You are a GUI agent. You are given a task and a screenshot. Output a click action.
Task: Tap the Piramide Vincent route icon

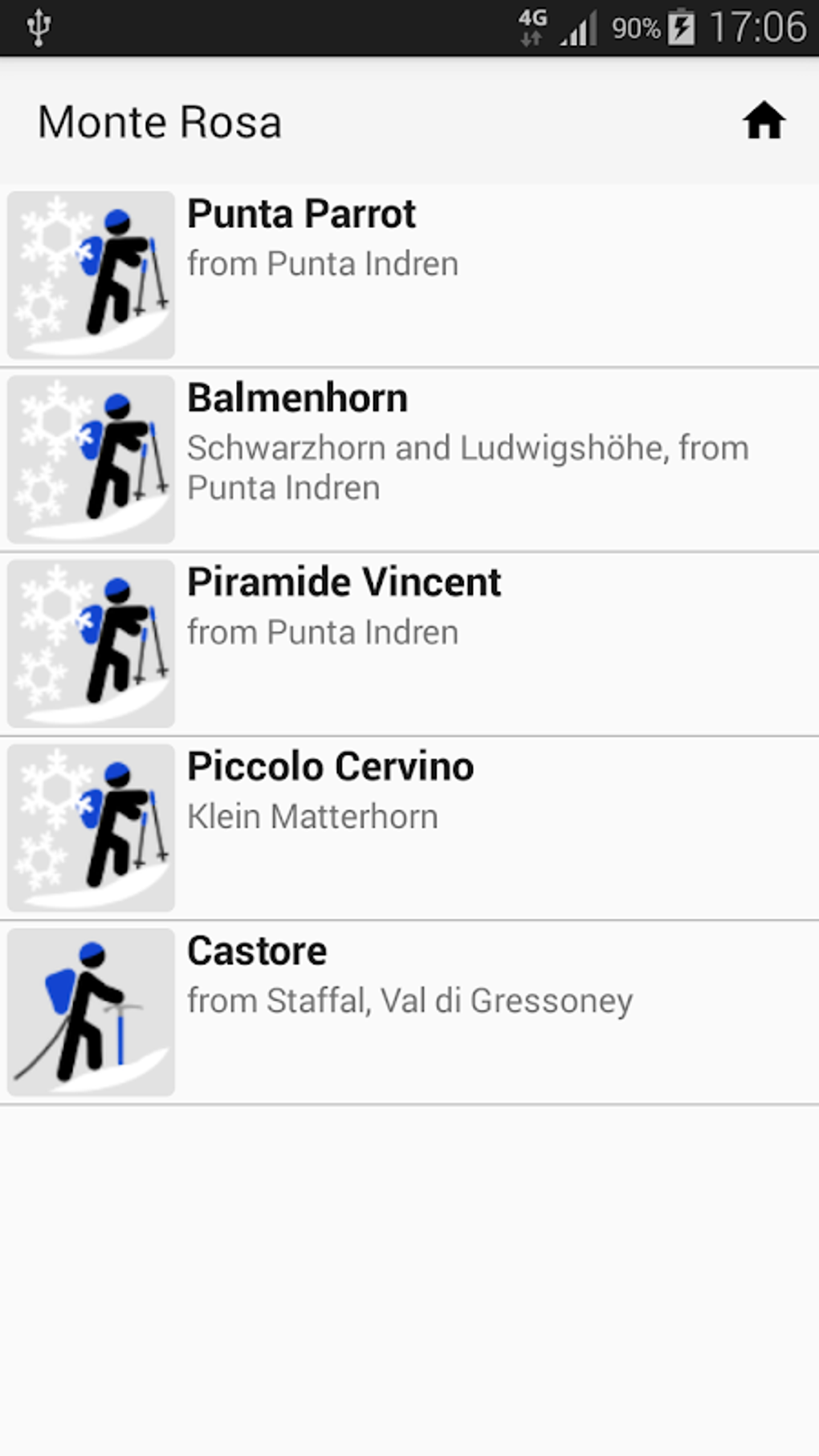90,642
